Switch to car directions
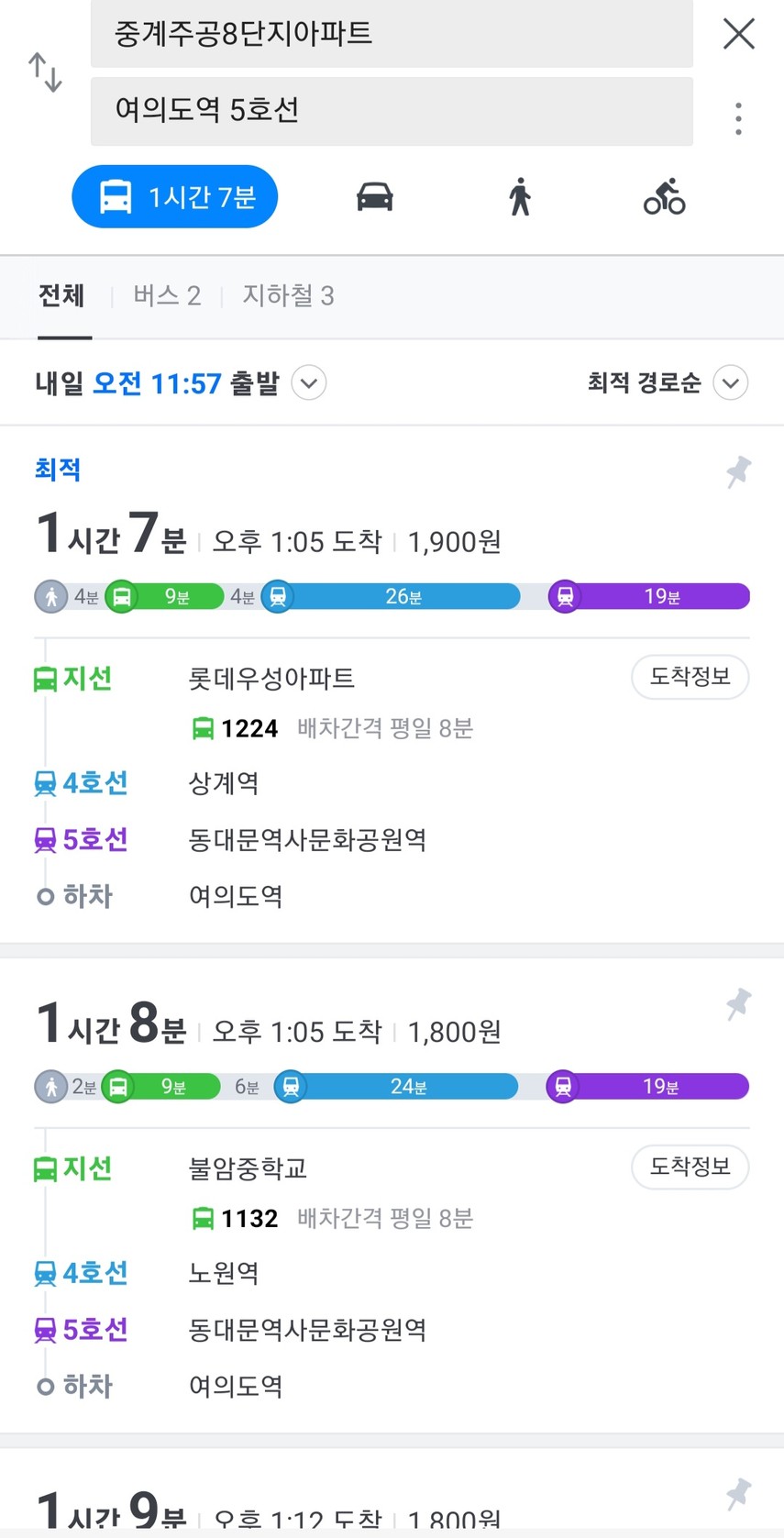Screen dimensions: 784x1538 tap(374, 196)
